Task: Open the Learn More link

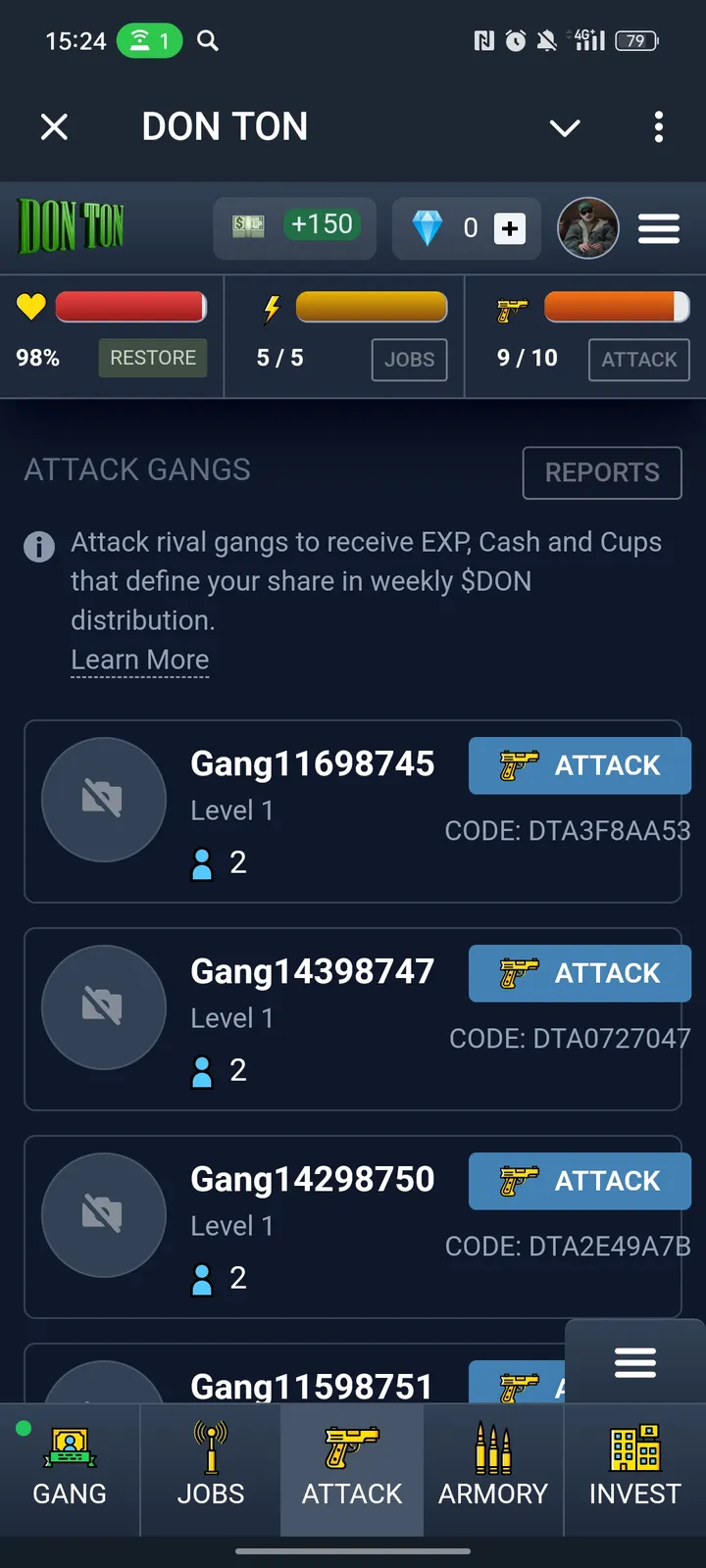Action: coord(139,660)
